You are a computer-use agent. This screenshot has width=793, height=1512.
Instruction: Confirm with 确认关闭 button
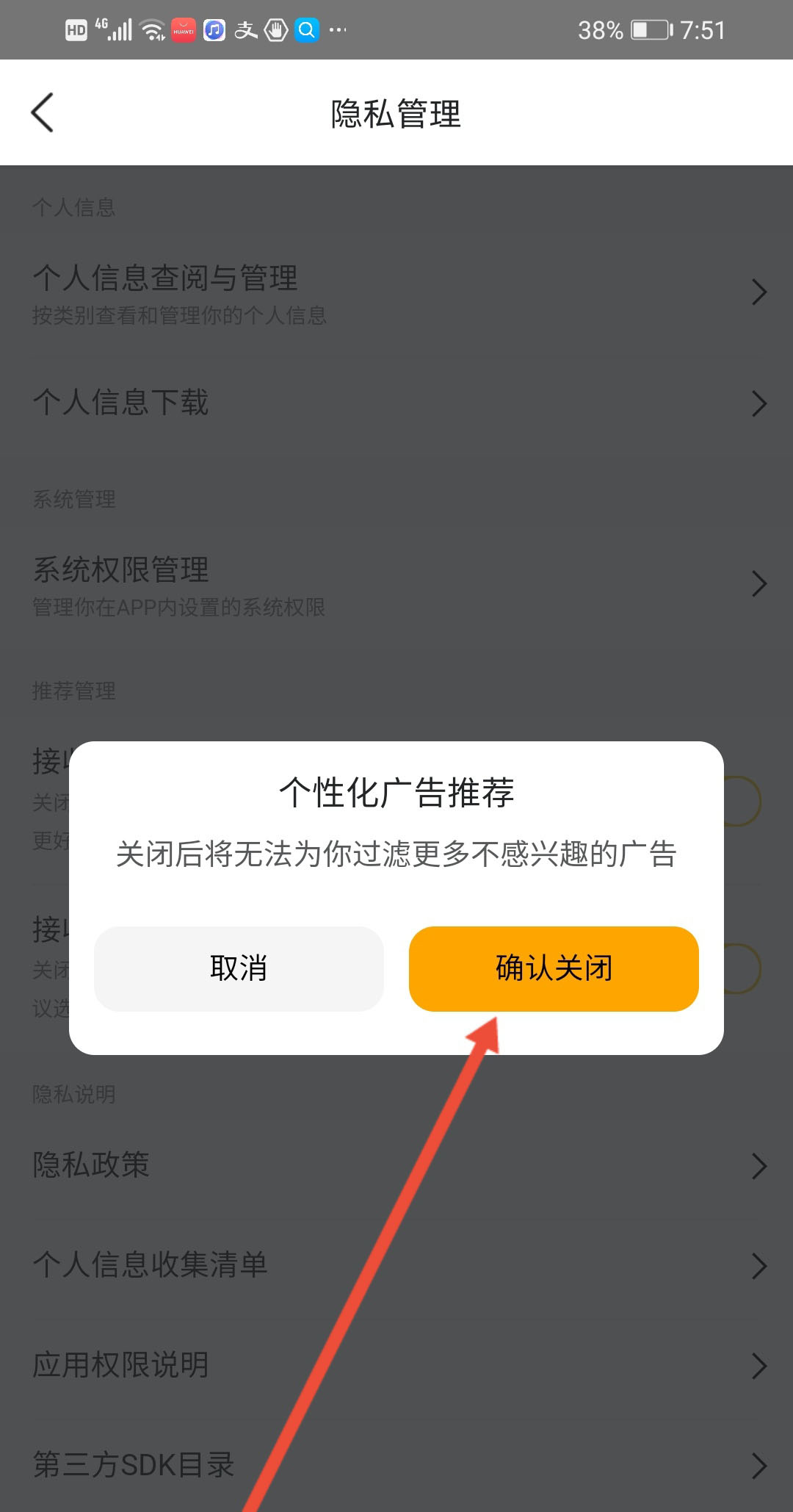coord(554,968)
